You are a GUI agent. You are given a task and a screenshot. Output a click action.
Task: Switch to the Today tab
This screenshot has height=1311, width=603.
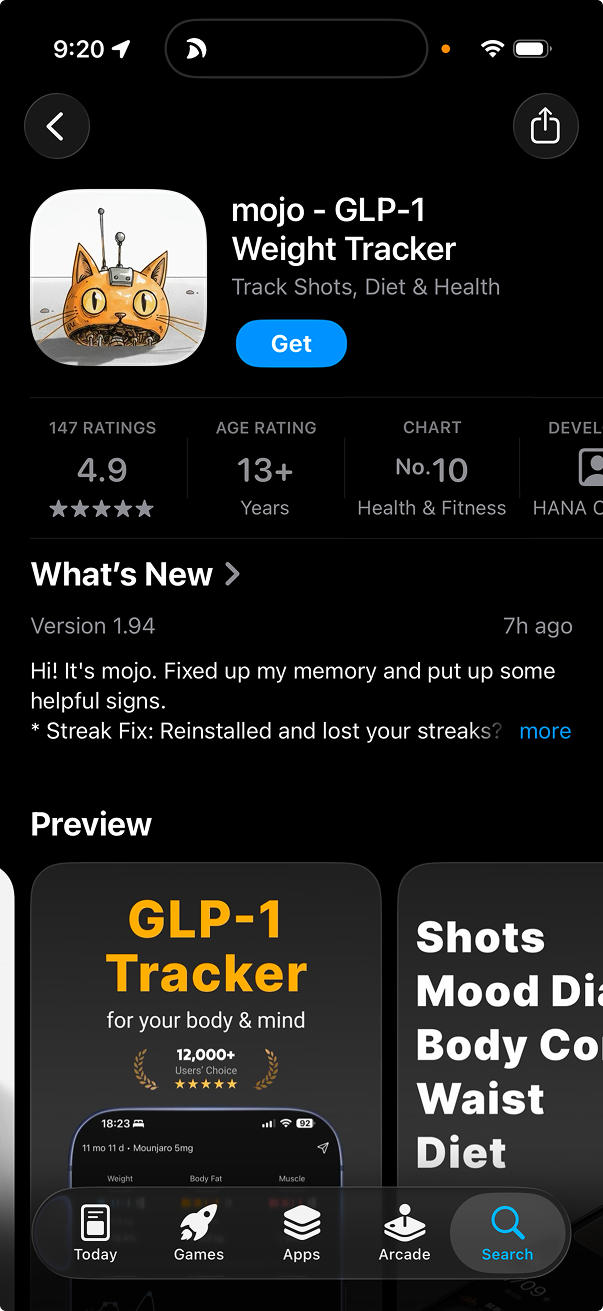(x=95, y=1232)
